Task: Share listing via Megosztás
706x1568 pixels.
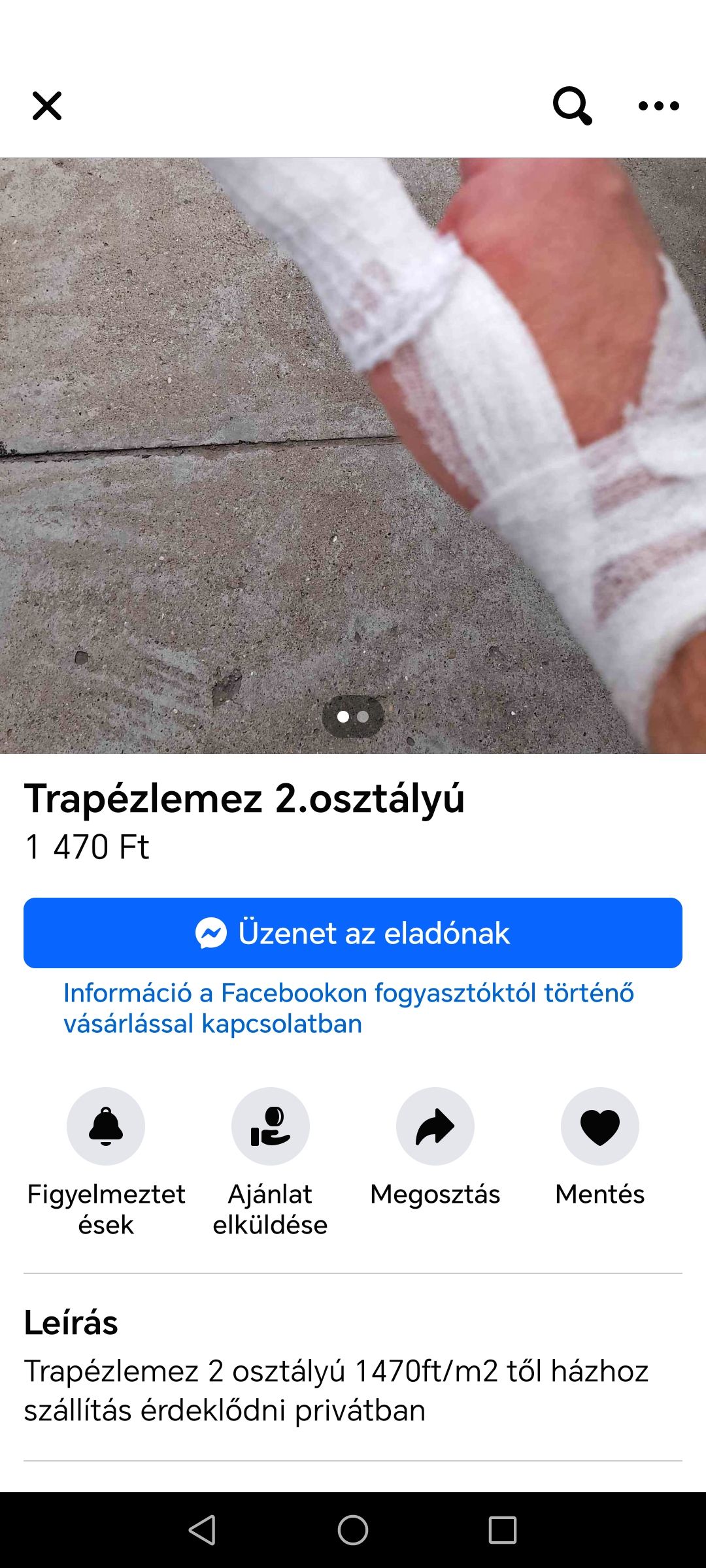Action: pyautogui.click(x=435, y=1126)
